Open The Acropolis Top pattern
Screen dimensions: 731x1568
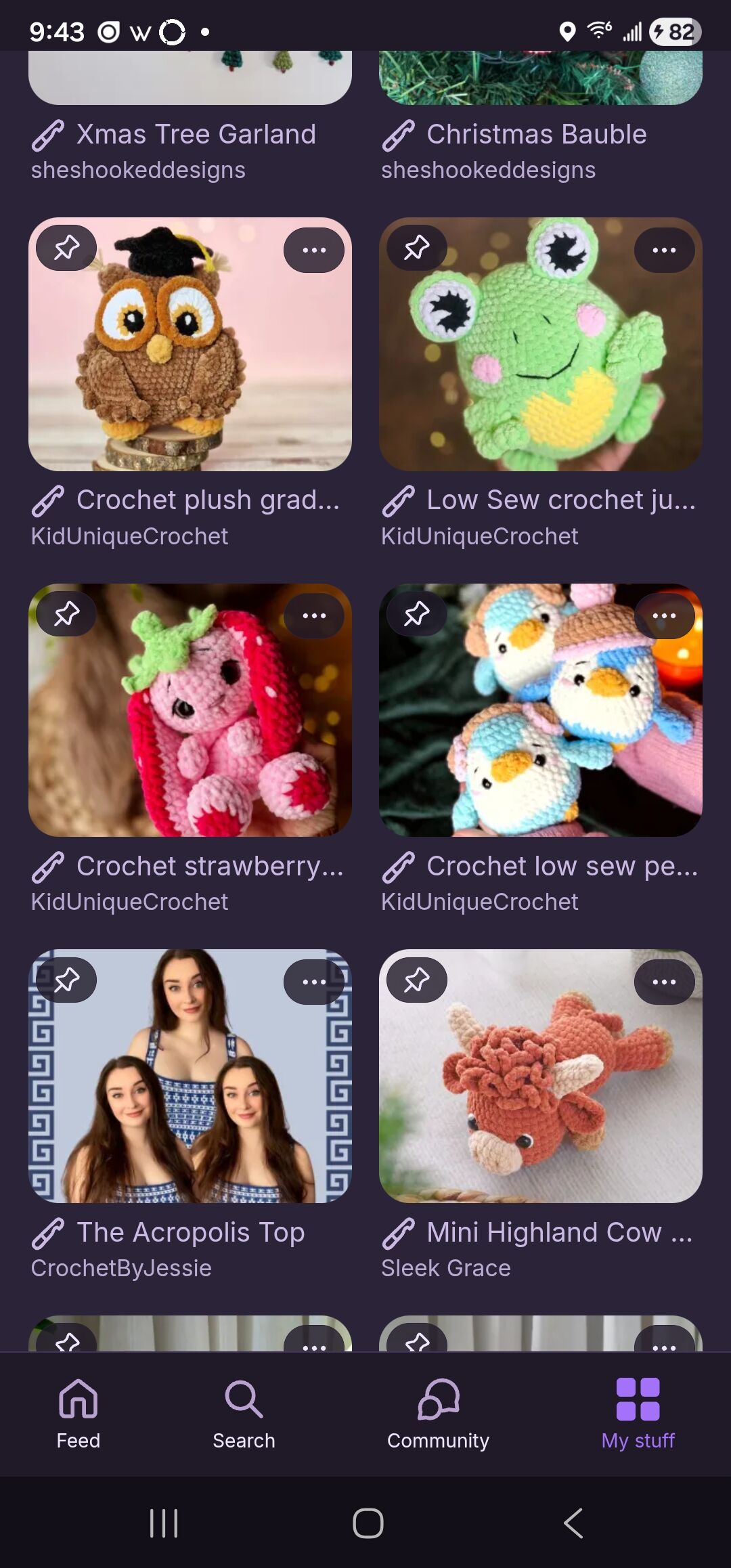point(190,1083)
